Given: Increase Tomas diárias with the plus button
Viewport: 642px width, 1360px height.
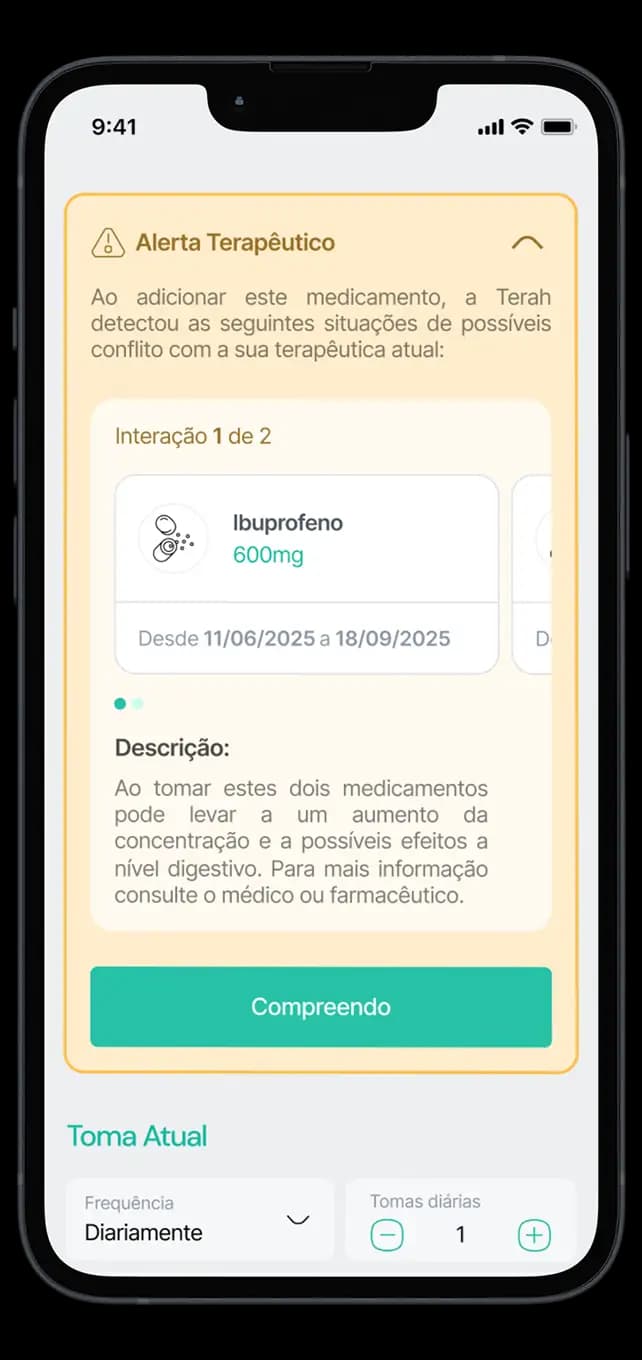Looking at the screenshot, I should tap(534, 1235).
